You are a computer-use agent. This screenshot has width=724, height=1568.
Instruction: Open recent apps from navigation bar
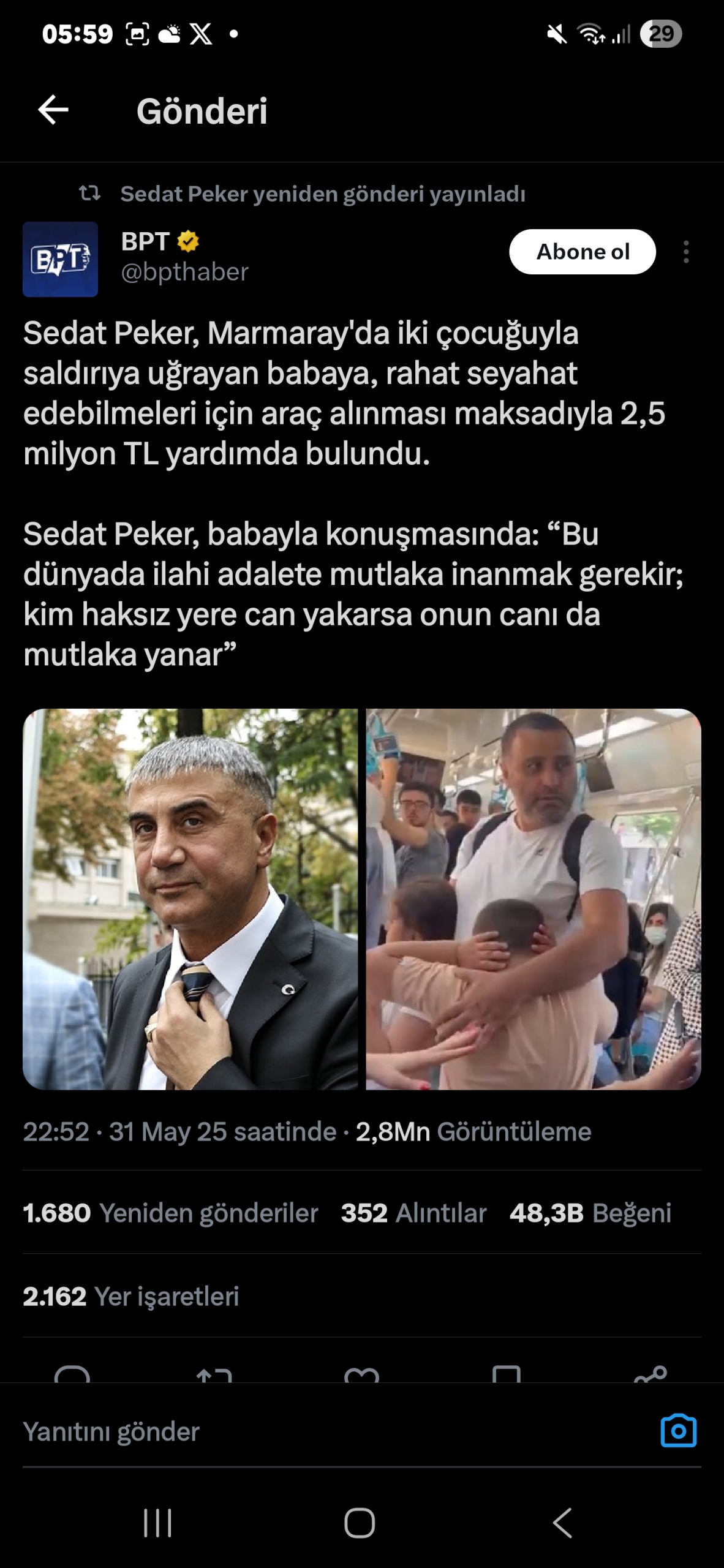(x=157, y=1523)
